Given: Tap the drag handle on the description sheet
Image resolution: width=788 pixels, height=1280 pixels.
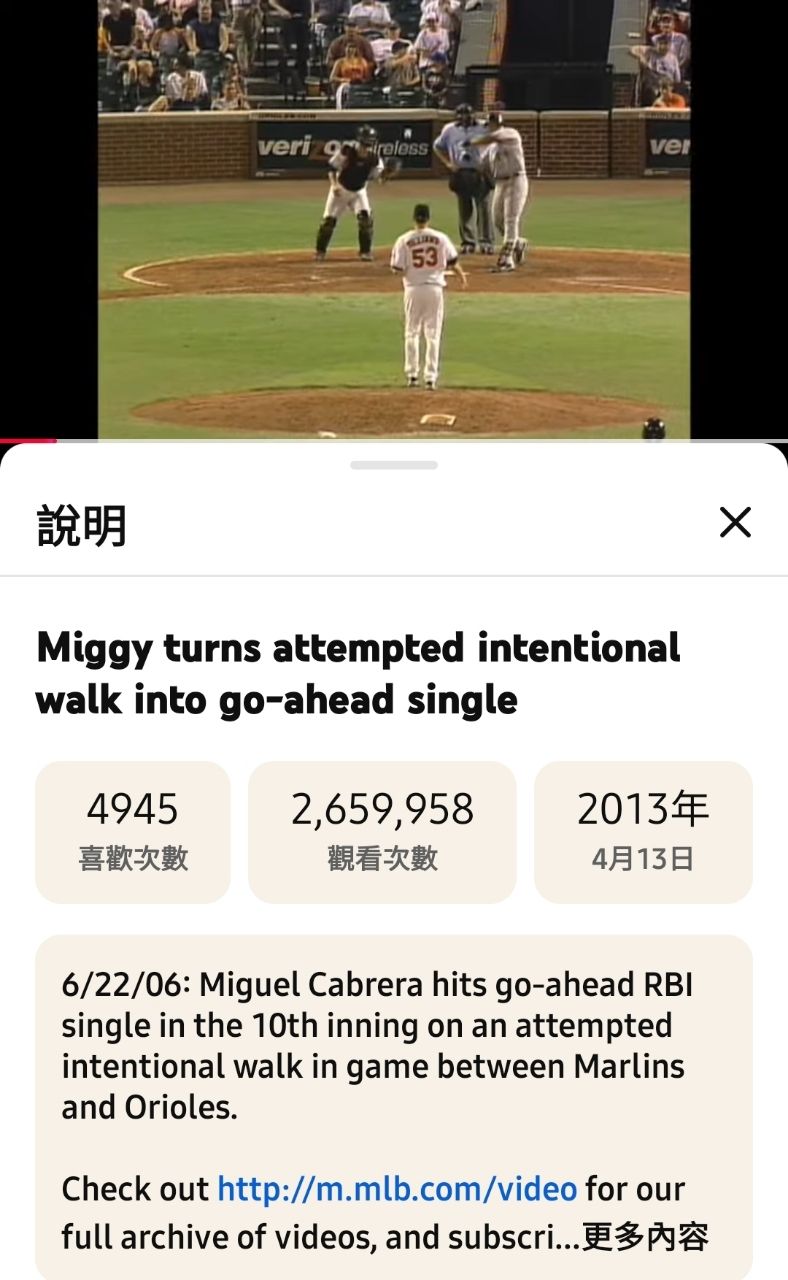Looking at the screenshot, I should tap(394, 465).
